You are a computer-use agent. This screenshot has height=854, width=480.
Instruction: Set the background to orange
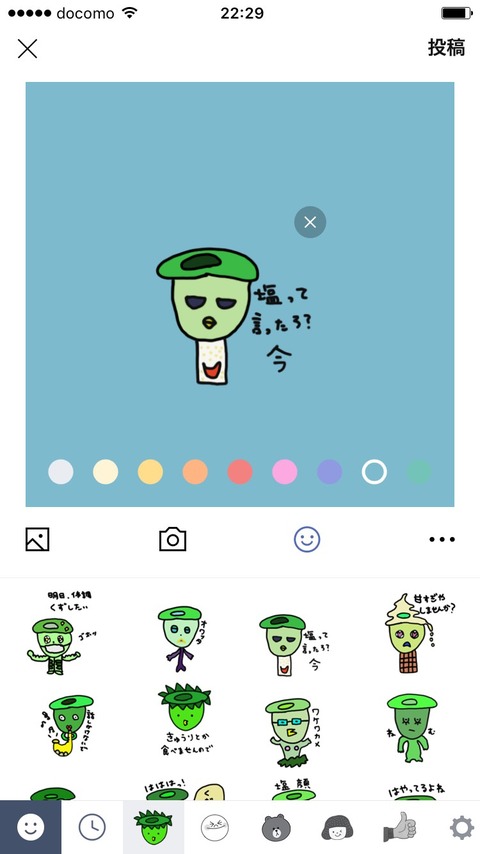(195, 472)
